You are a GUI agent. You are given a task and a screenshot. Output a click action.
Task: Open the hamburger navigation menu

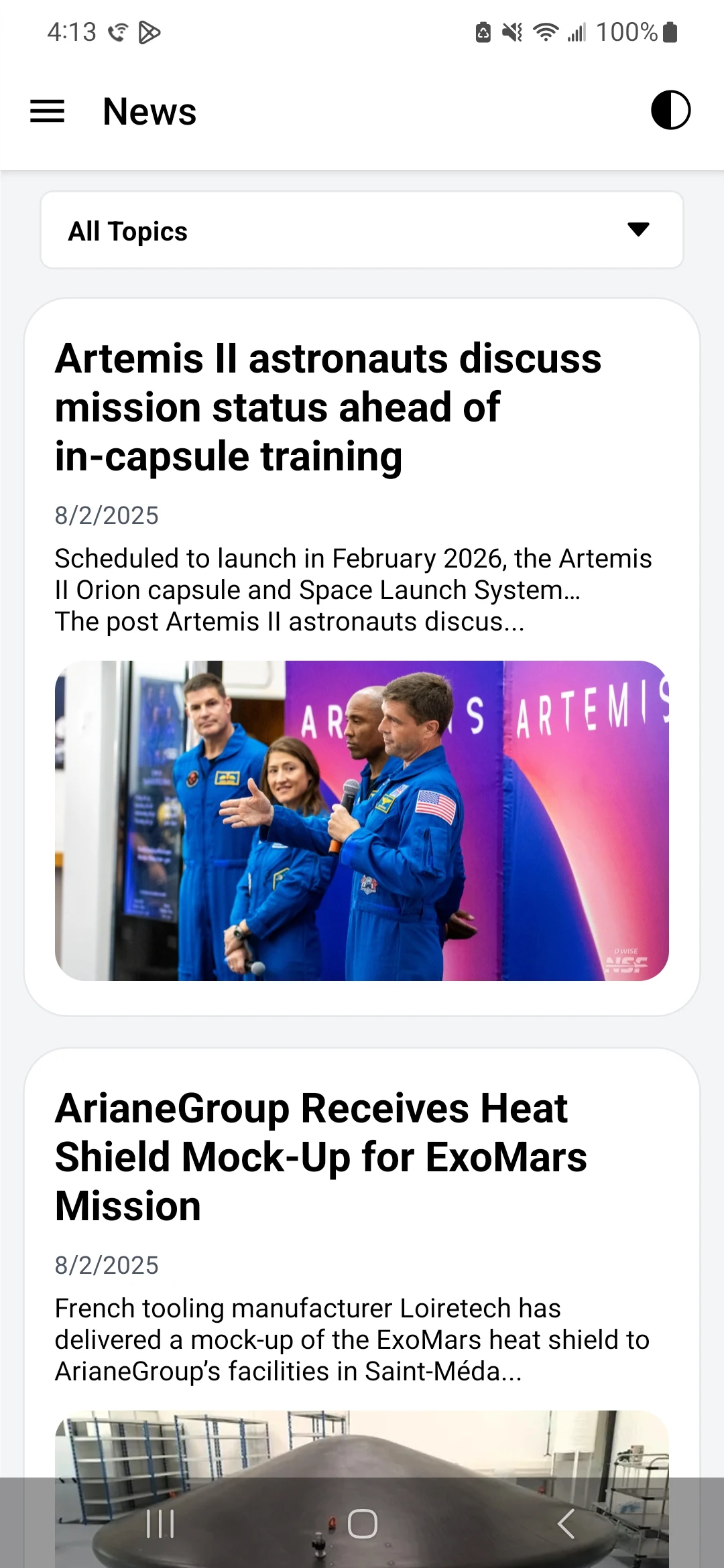click(48, 111)
